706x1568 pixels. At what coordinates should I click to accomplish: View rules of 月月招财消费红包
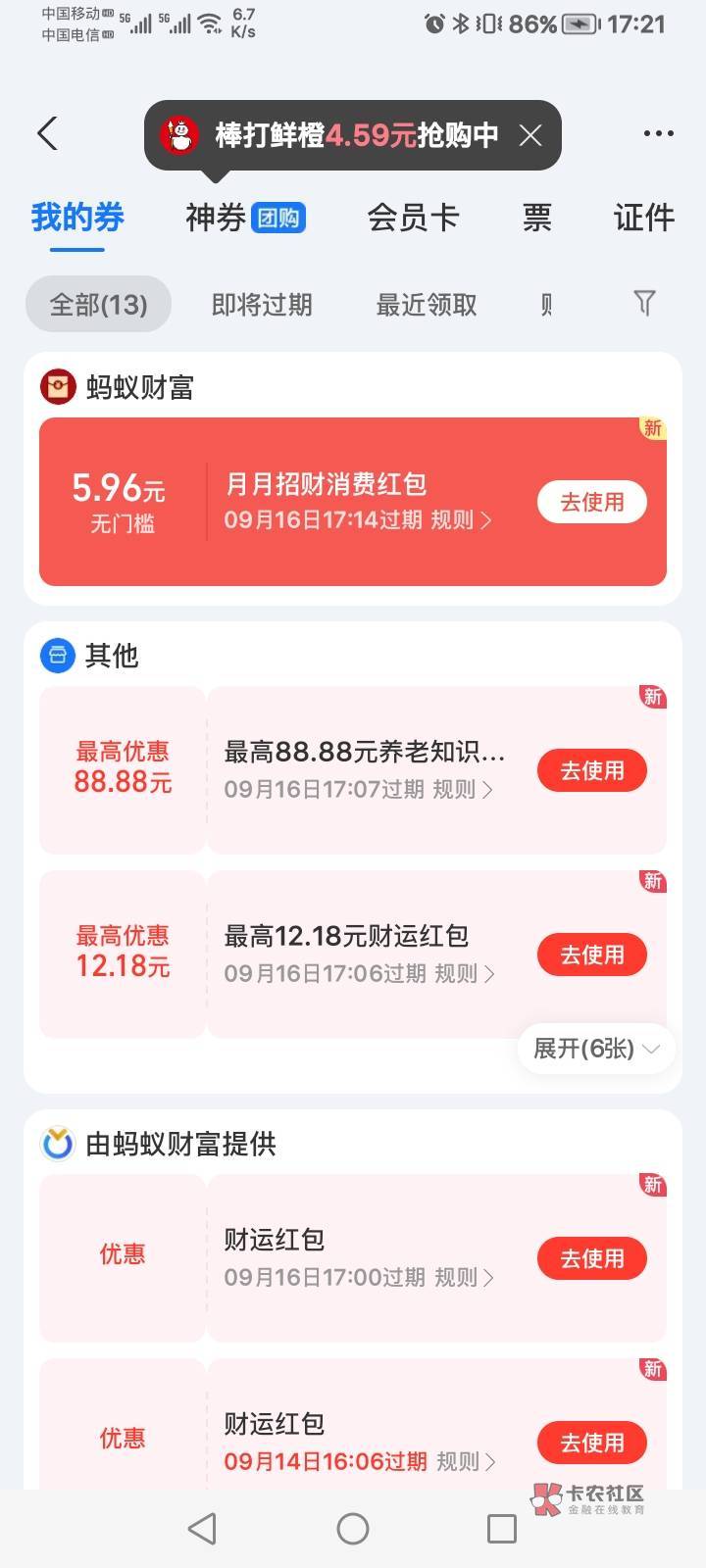click(462, 519)
